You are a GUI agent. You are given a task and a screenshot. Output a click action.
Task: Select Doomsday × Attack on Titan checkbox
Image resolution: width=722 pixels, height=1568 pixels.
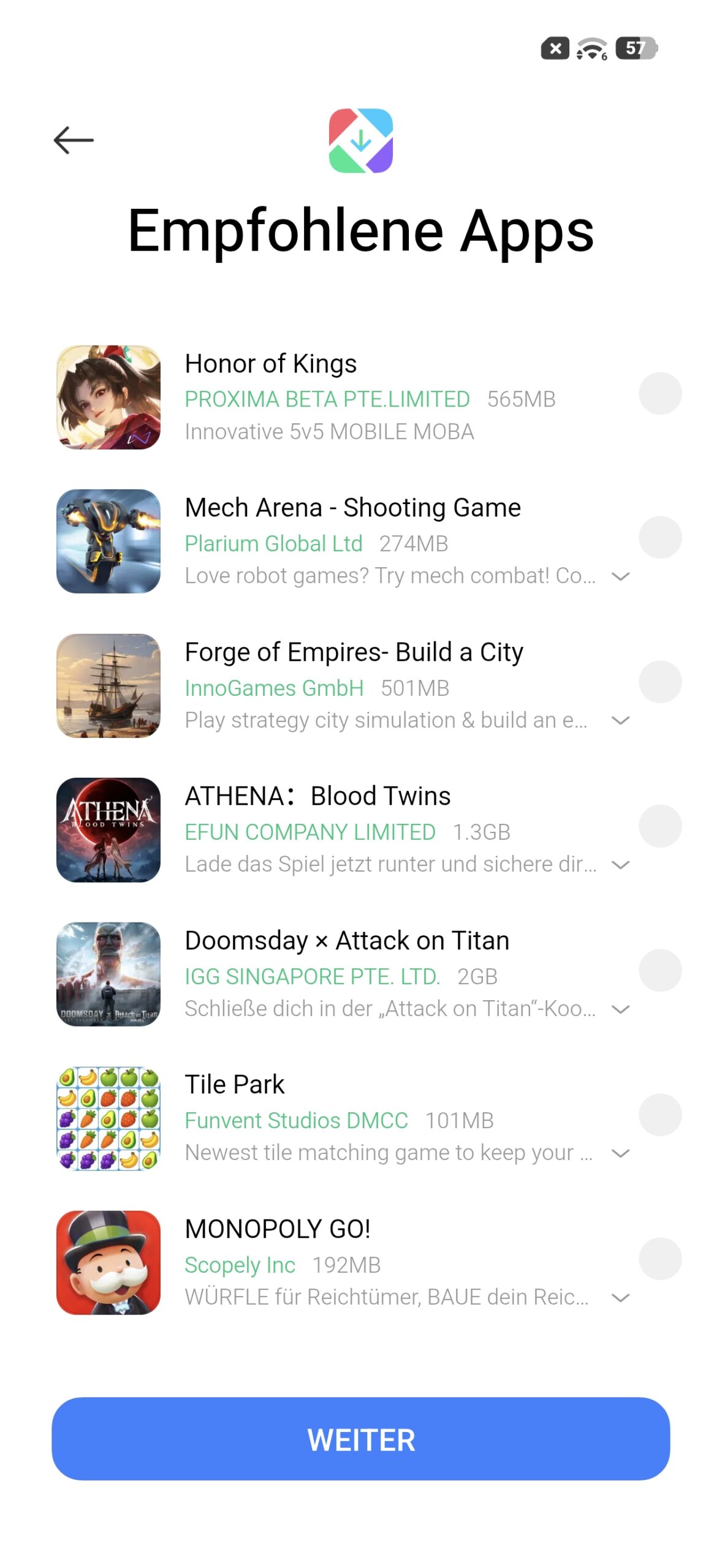click(659, 970)
